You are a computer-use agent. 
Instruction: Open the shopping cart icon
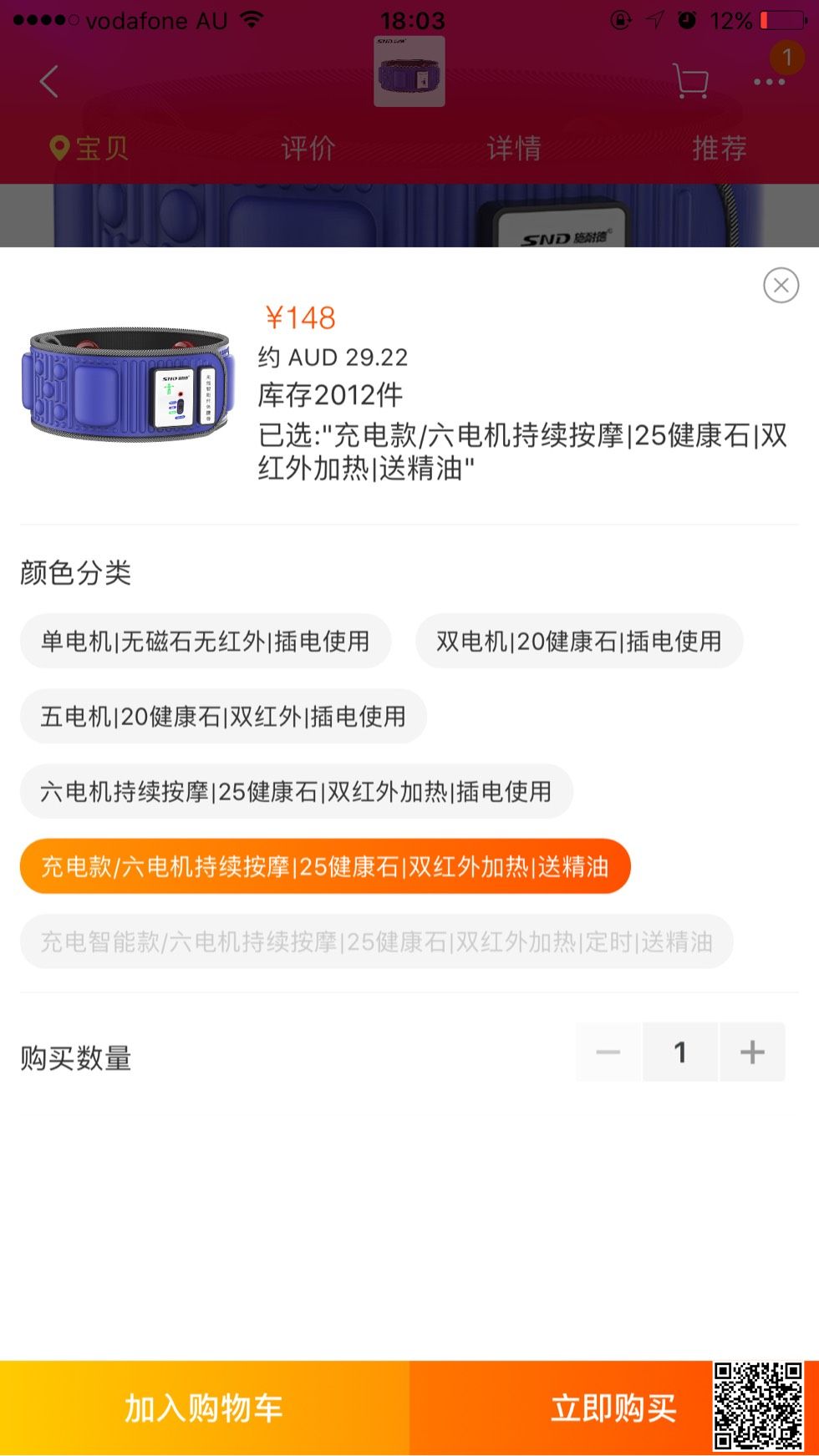pos(690,82)
